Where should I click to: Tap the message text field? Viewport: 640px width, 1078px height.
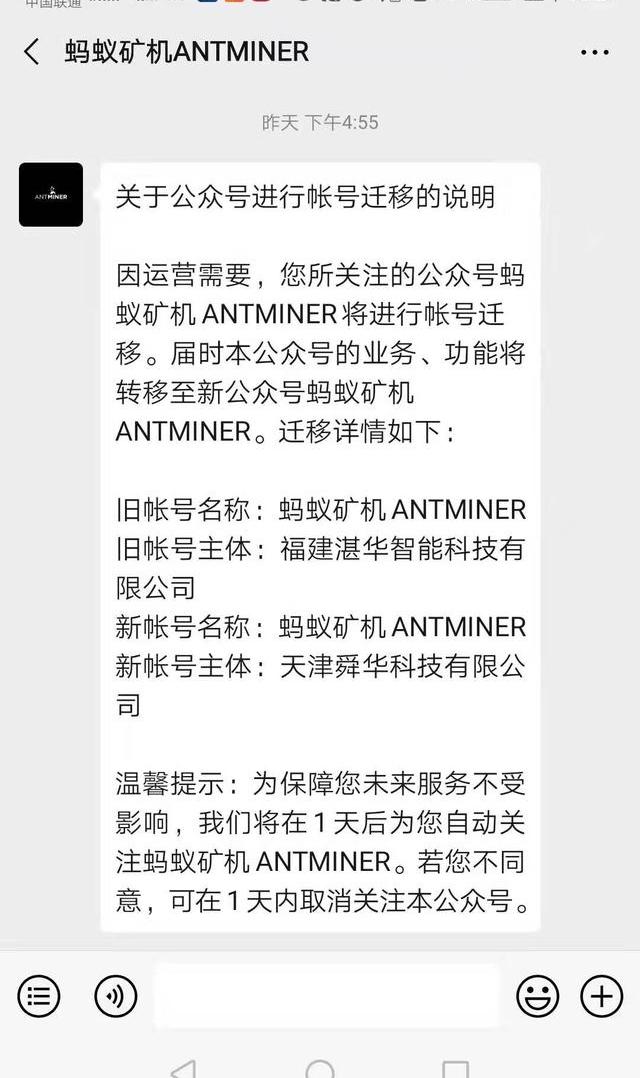click(x=326, y=996)
